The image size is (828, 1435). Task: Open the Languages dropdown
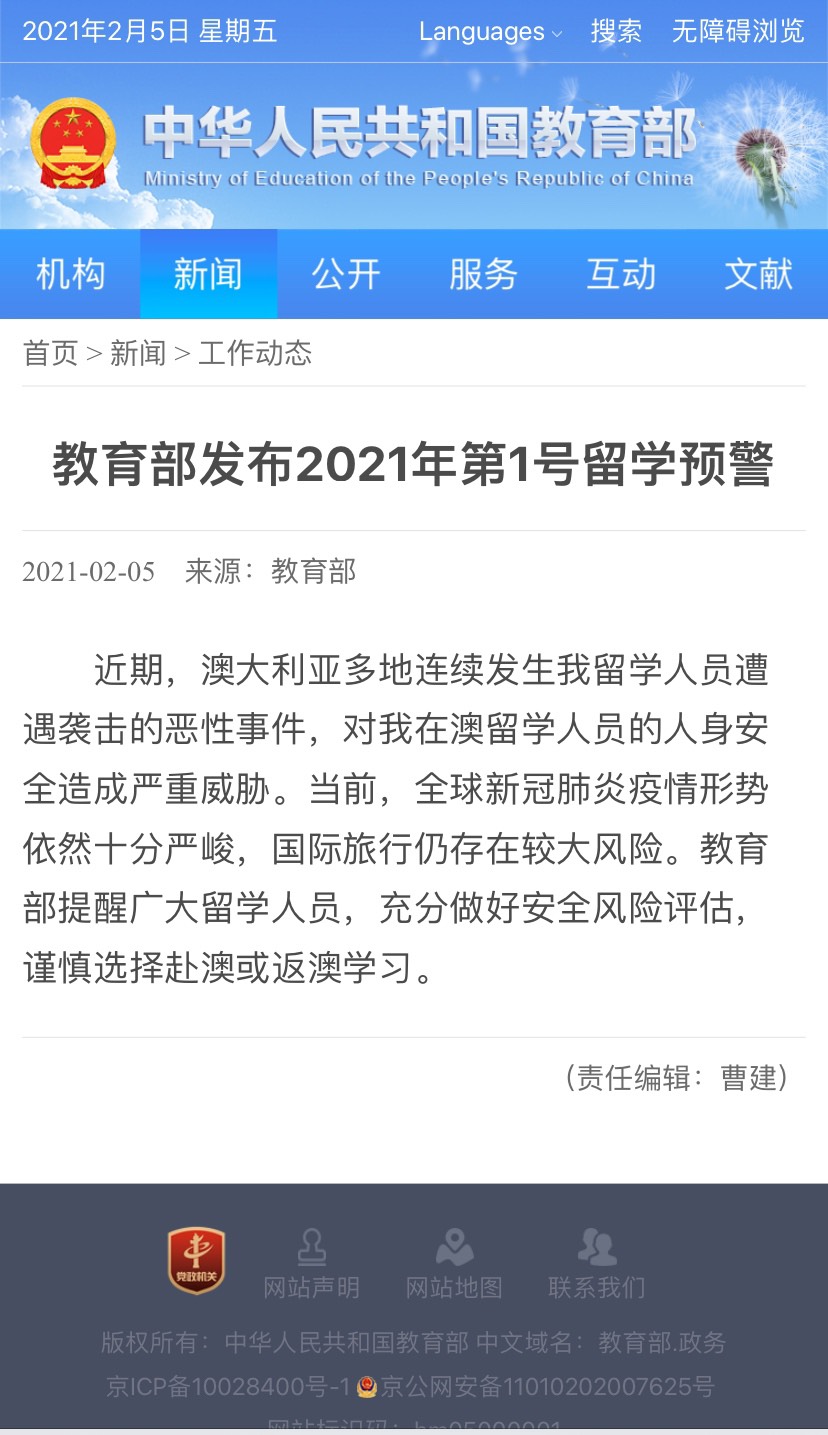tap(489, 31)
